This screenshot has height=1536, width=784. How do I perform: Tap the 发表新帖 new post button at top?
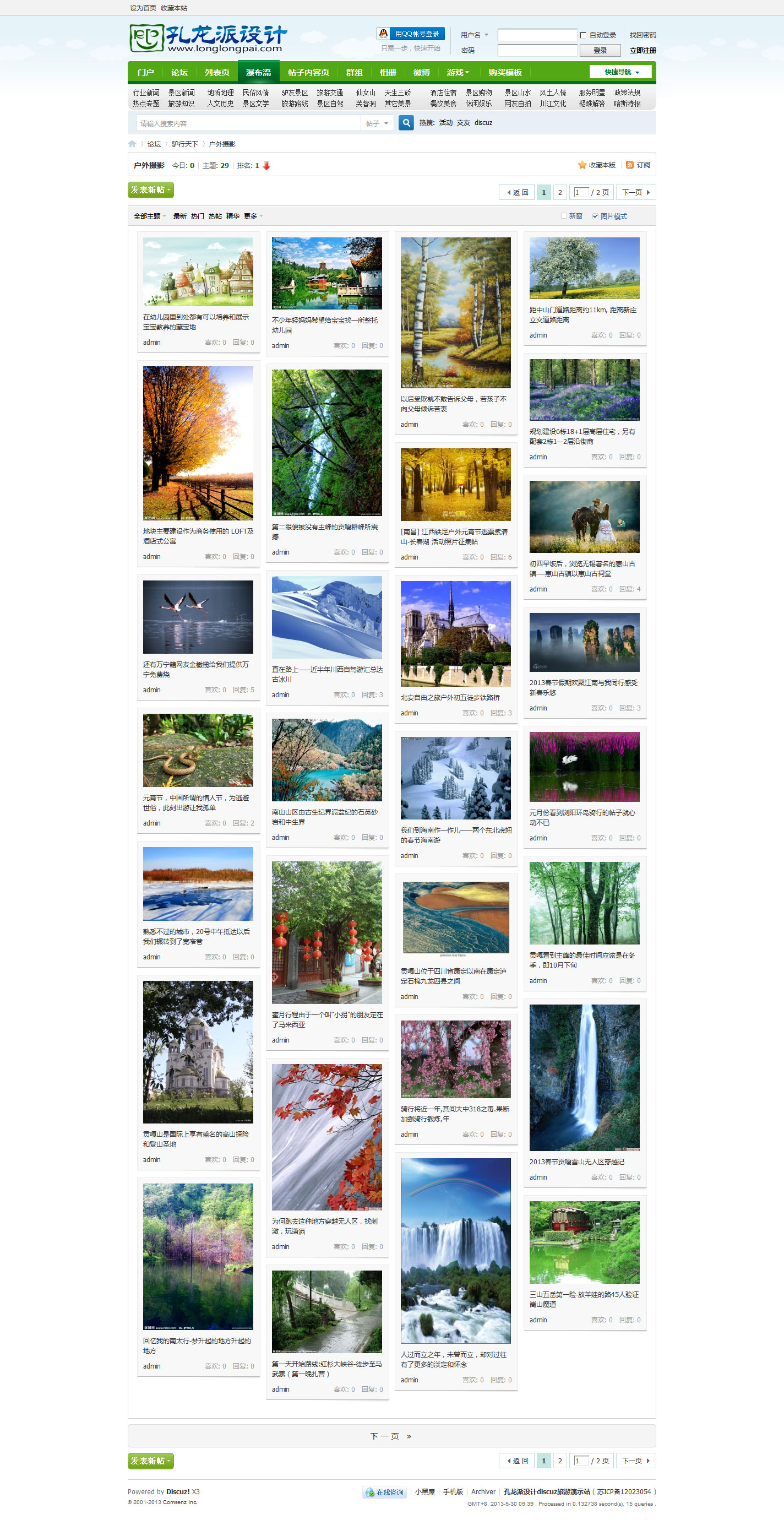pos(150,190)
